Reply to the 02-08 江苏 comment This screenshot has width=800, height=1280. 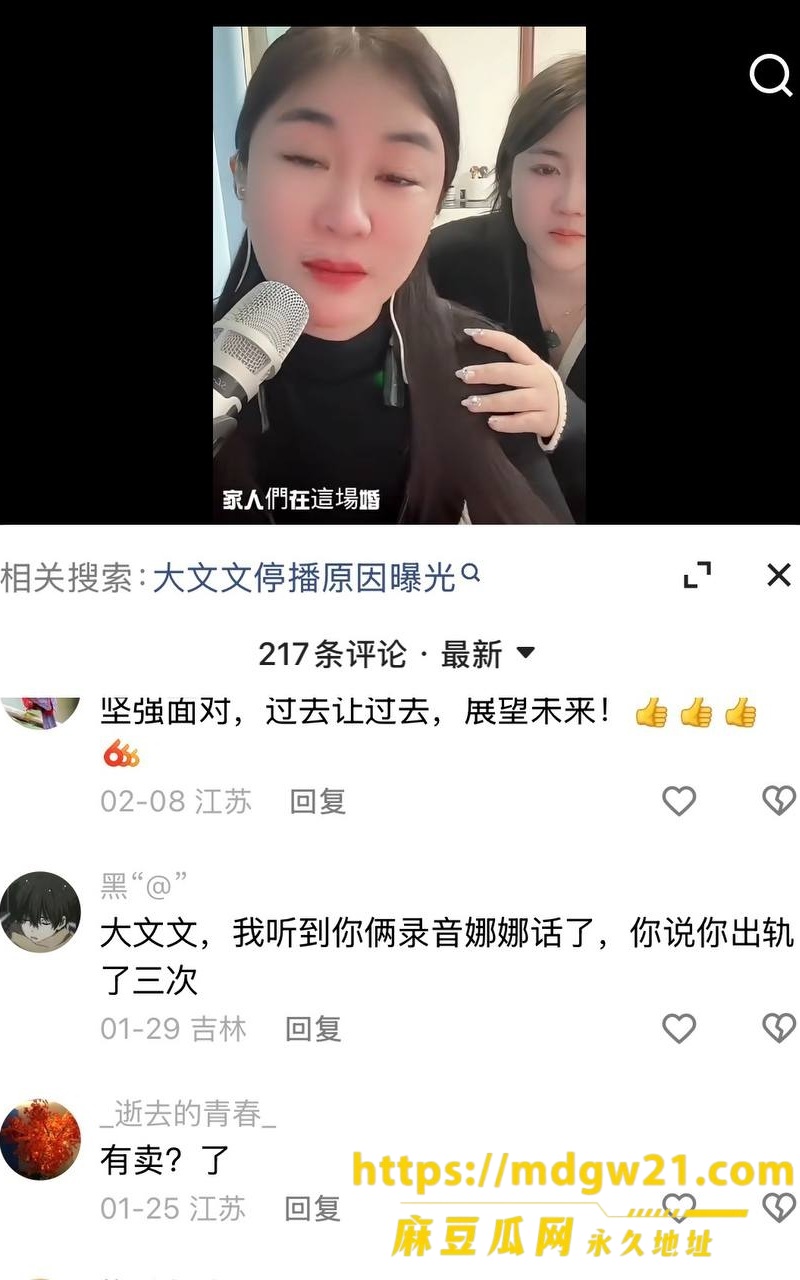point(317,801)
